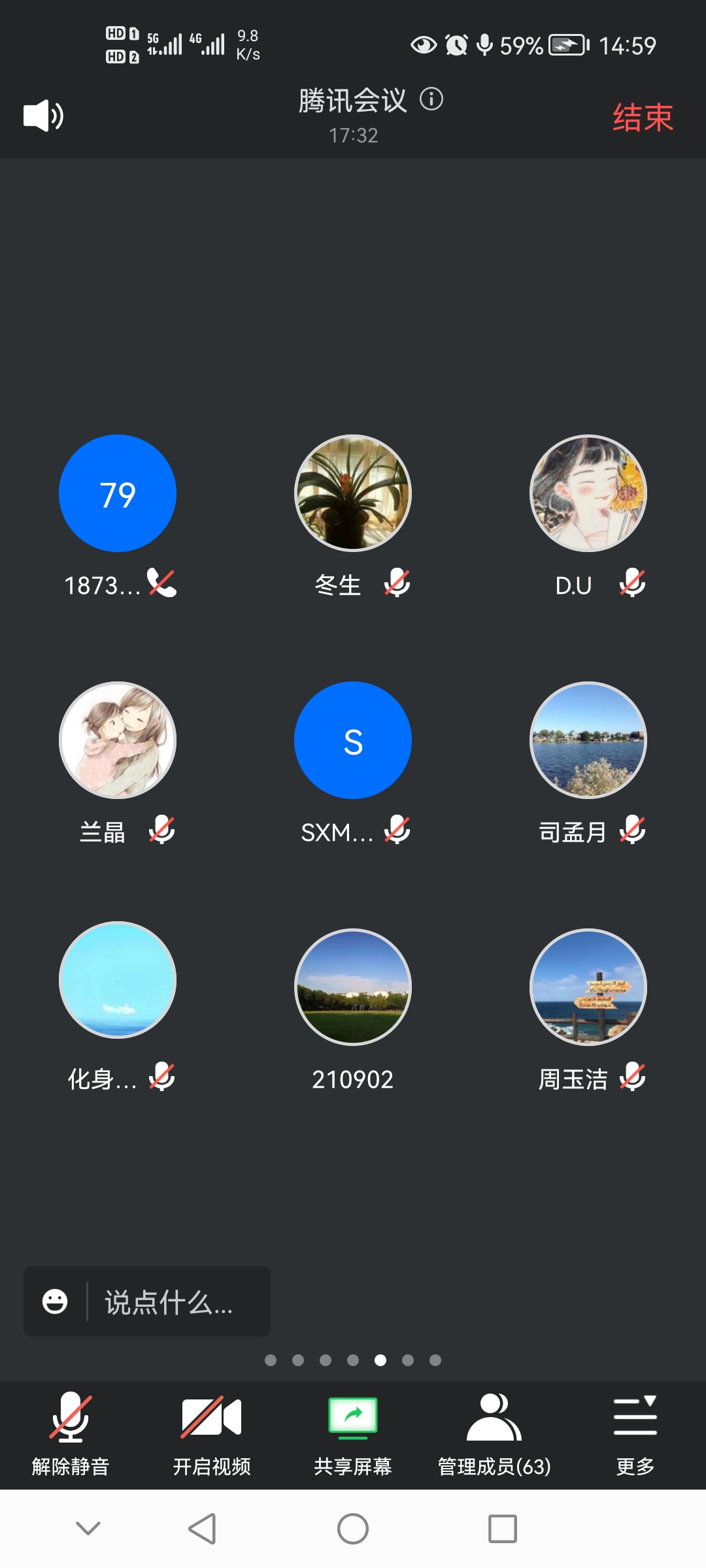This screenshot has width=706, height=1568.
Task: Open participant 司孟月's tile
Action: point(588,740)
